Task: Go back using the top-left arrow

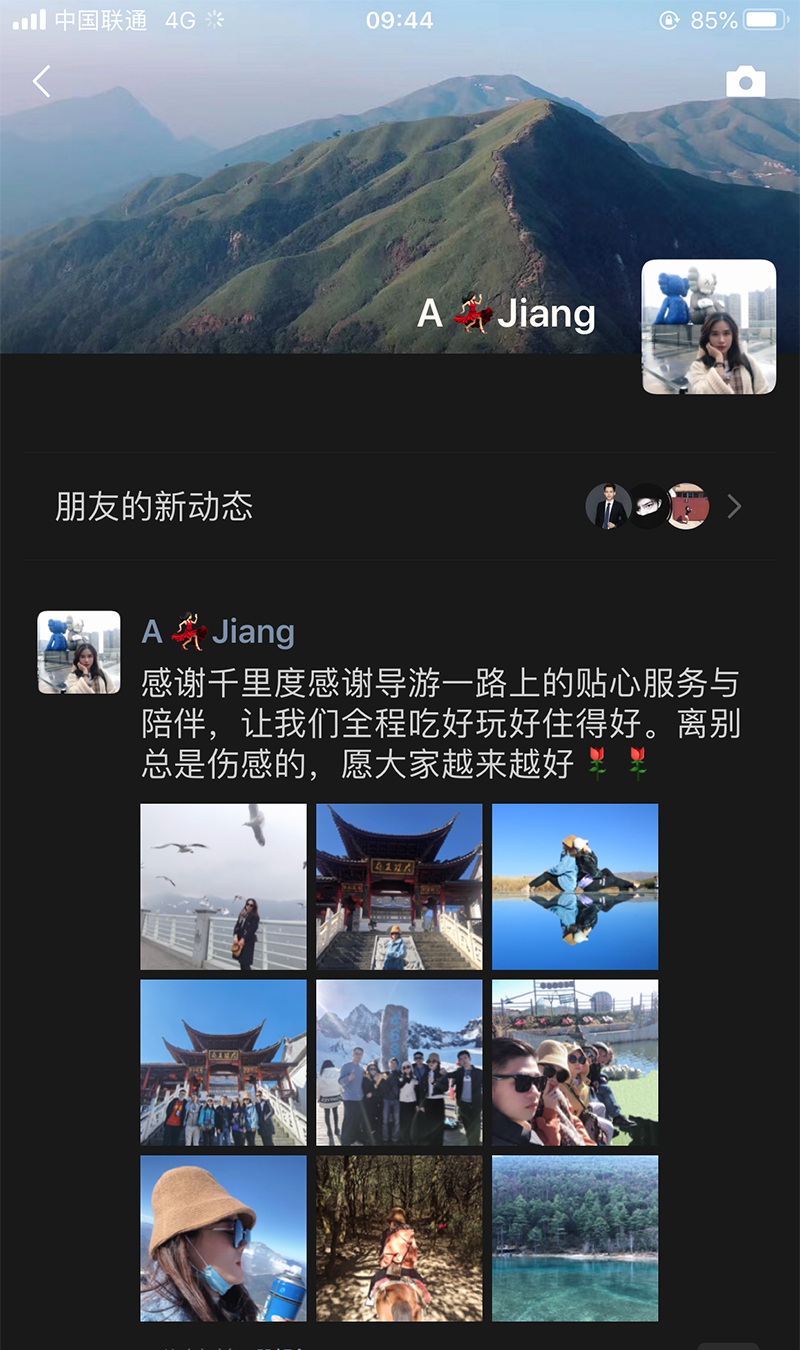Action: pyautogui.click(x=41, y=82)
